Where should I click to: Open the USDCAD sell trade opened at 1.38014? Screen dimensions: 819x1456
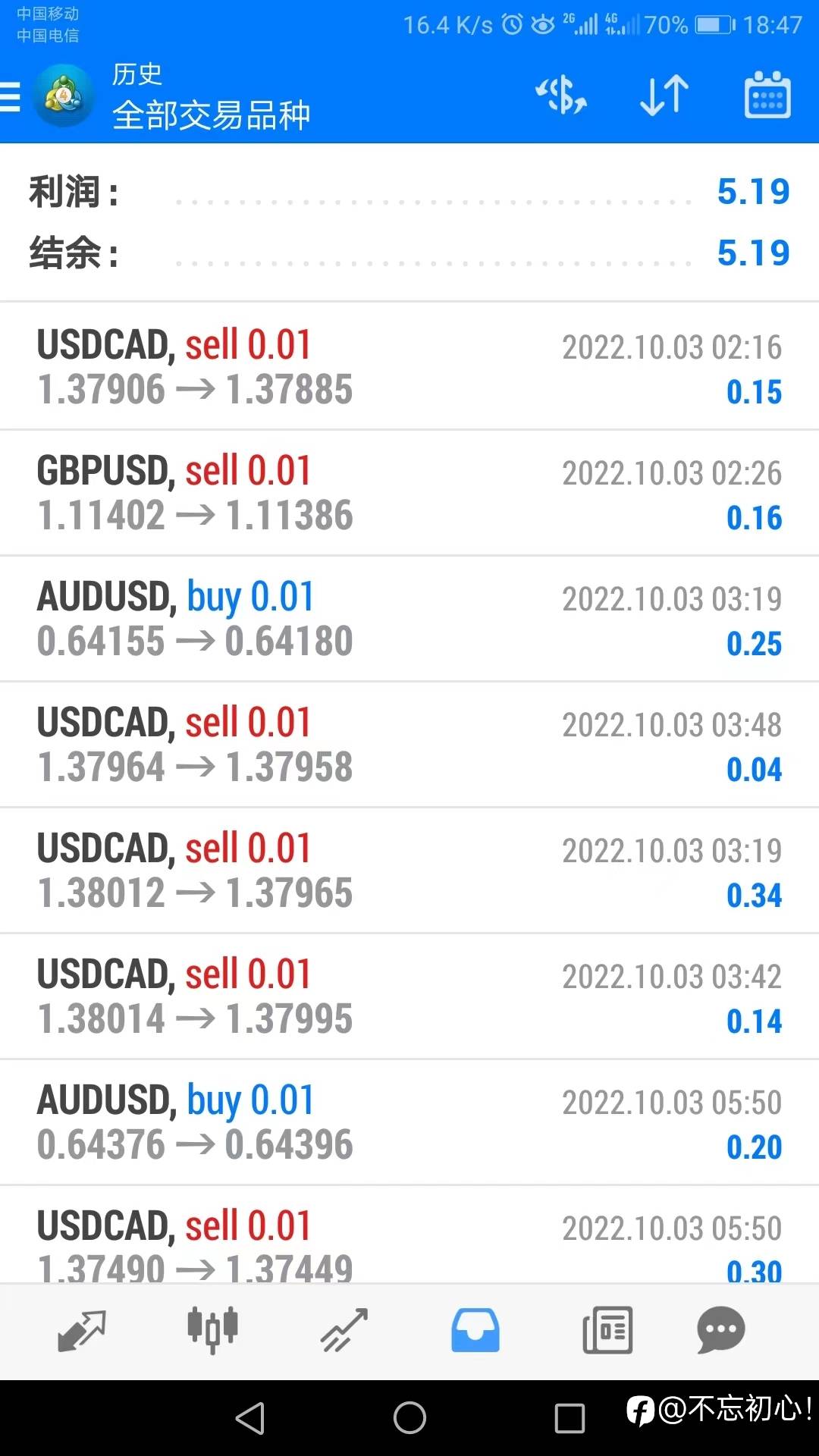[409, 996]
